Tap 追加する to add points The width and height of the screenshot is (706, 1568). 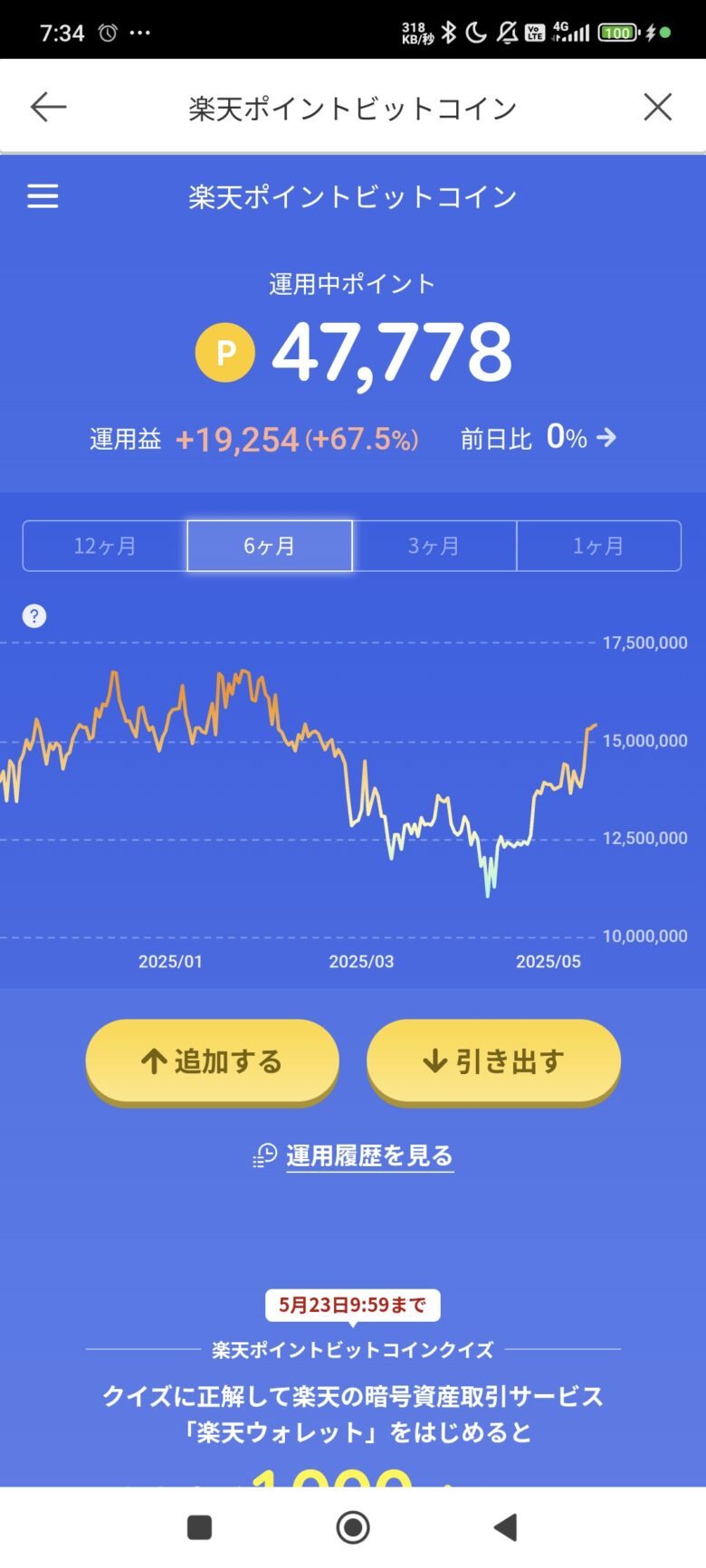(213, 1061)
